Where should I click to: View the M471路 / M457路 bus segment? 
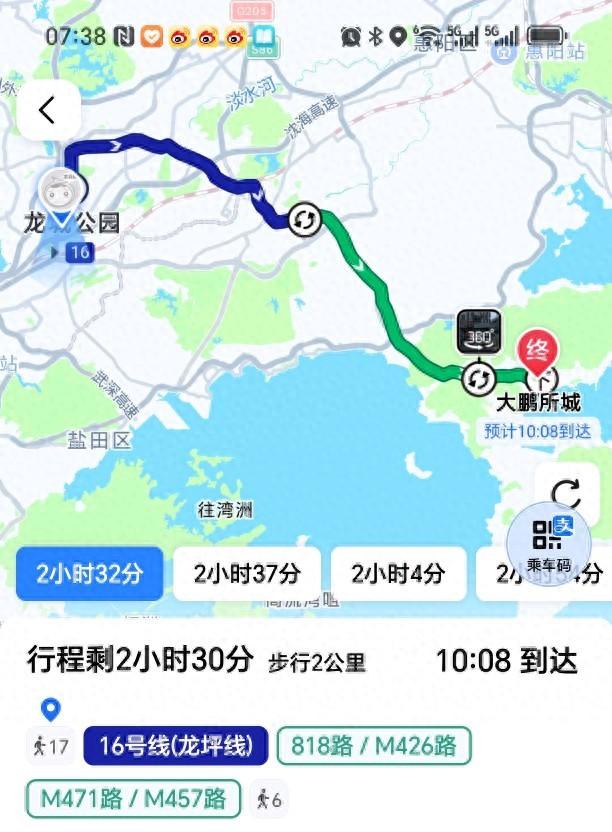[x=133, y=798]
